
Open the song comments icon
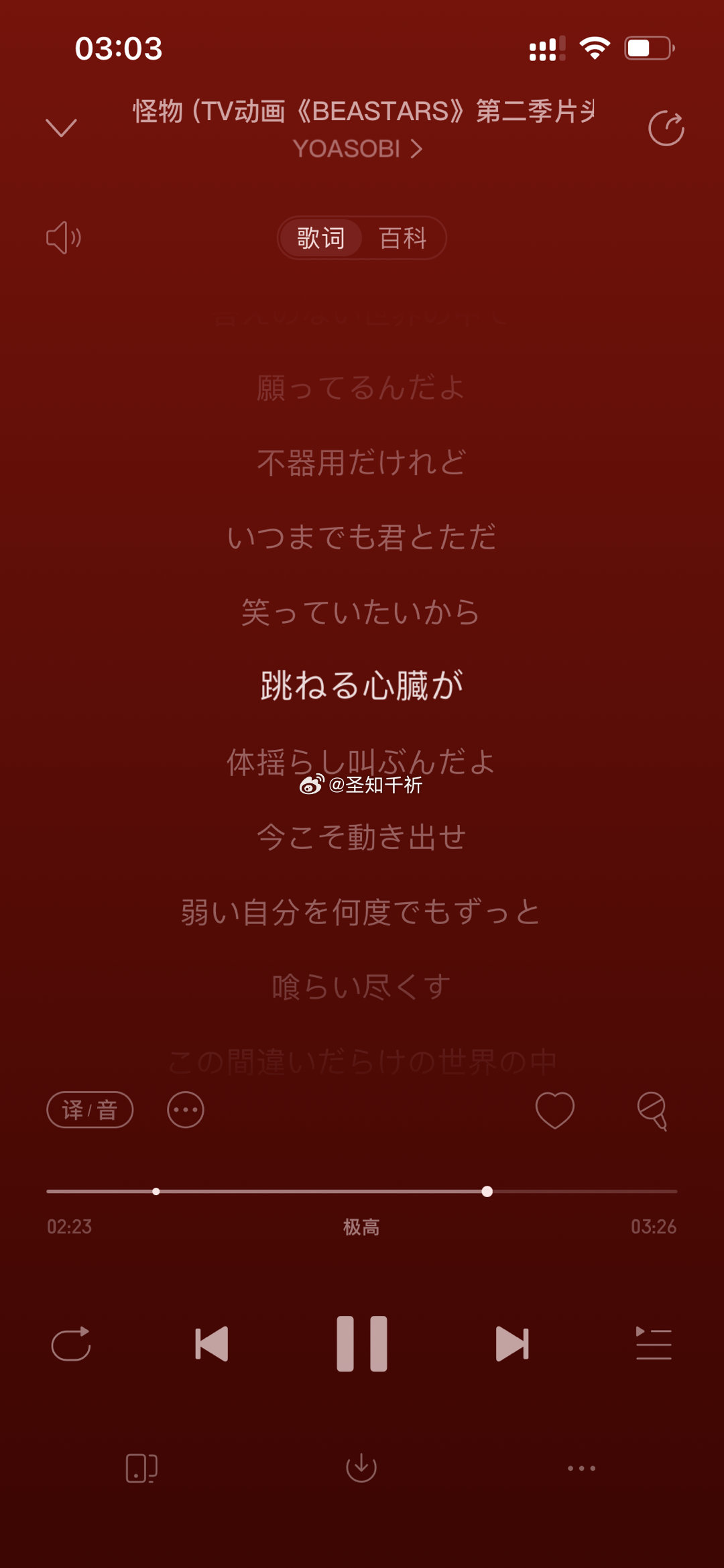point(652,1110)
